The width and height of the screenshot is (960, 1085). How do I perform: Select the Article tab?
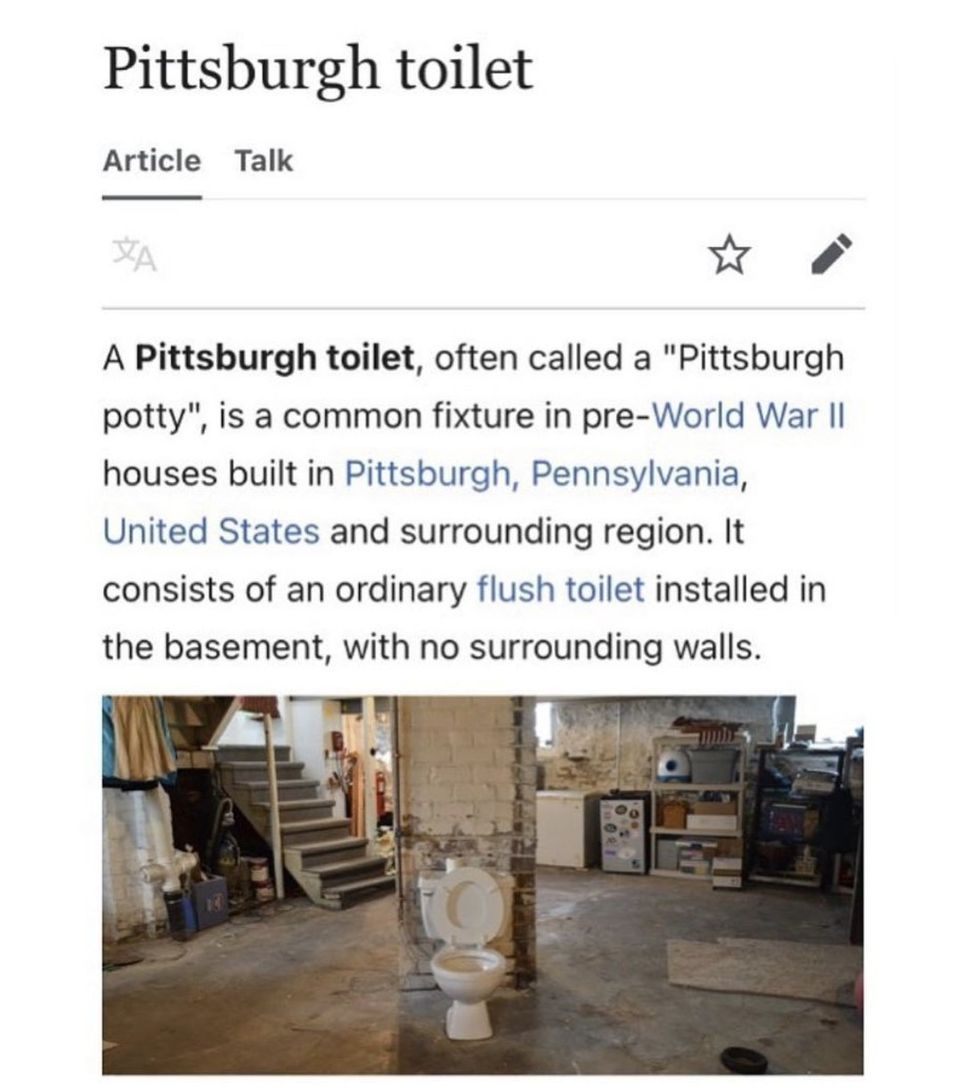point(151,161)
